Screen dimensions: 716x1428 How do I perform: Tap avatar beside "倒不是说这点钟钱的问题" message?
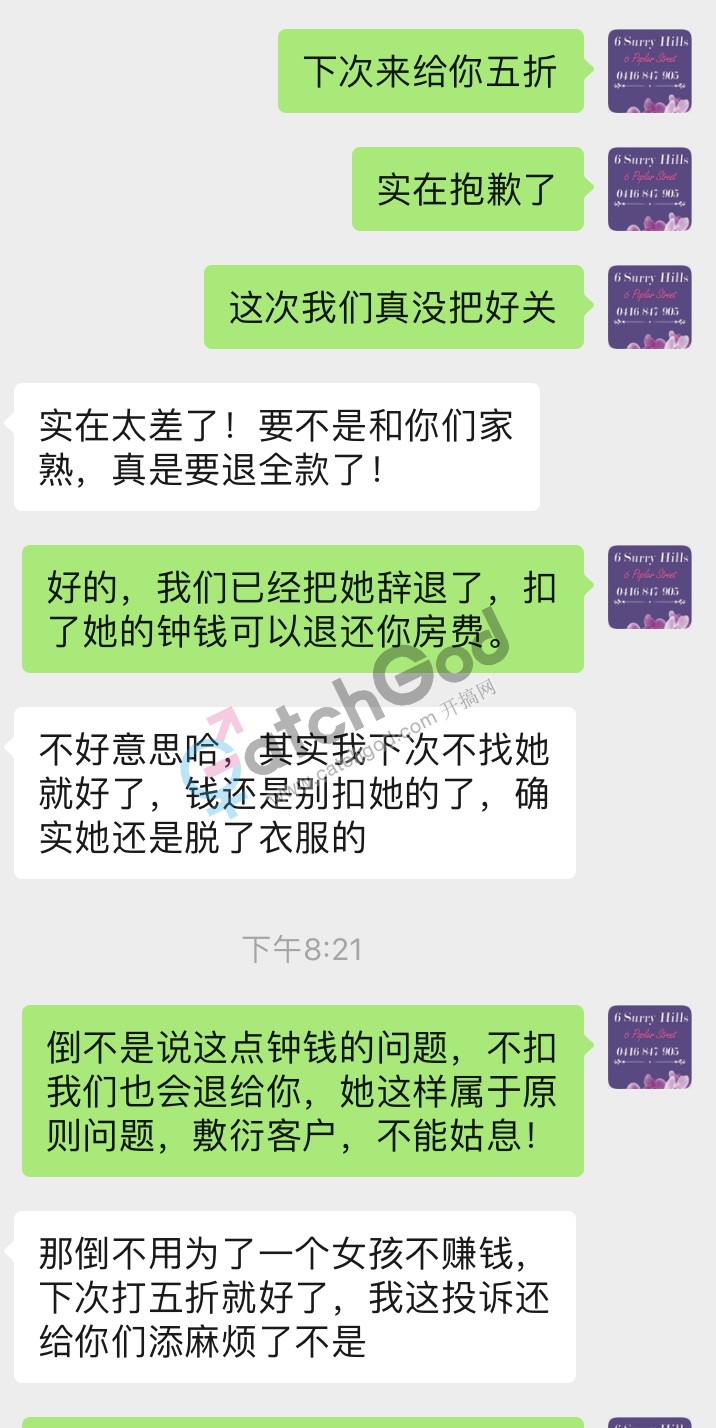coord(649,1047)
